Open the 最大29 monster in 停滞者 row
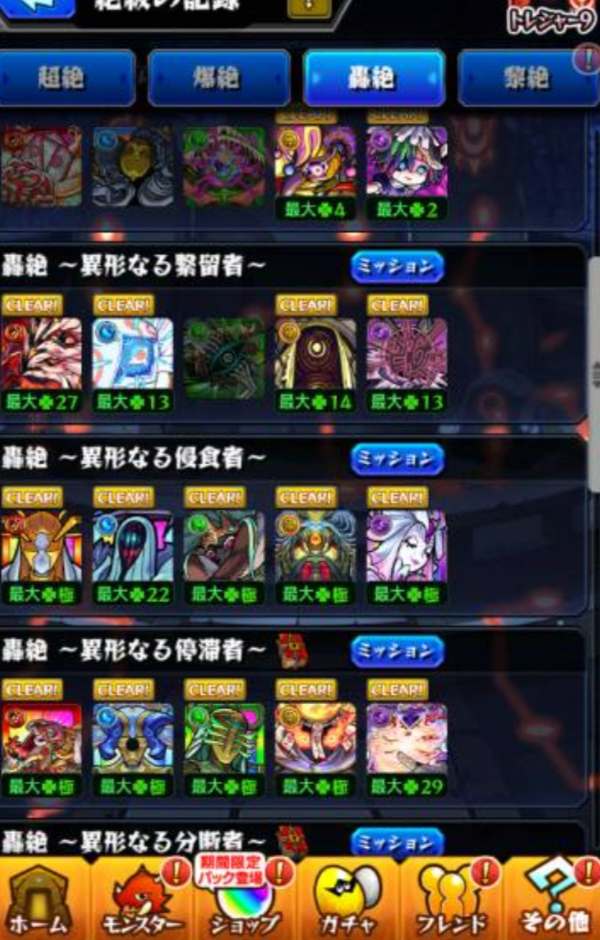 [406, 748]
